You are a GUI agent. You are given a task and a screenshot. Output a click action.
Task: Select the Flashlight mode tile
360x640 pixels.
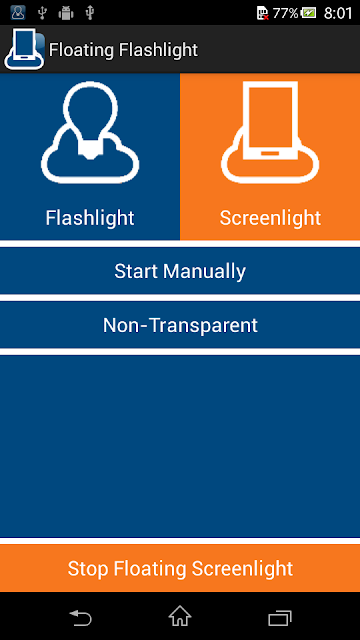click(90, 157)
